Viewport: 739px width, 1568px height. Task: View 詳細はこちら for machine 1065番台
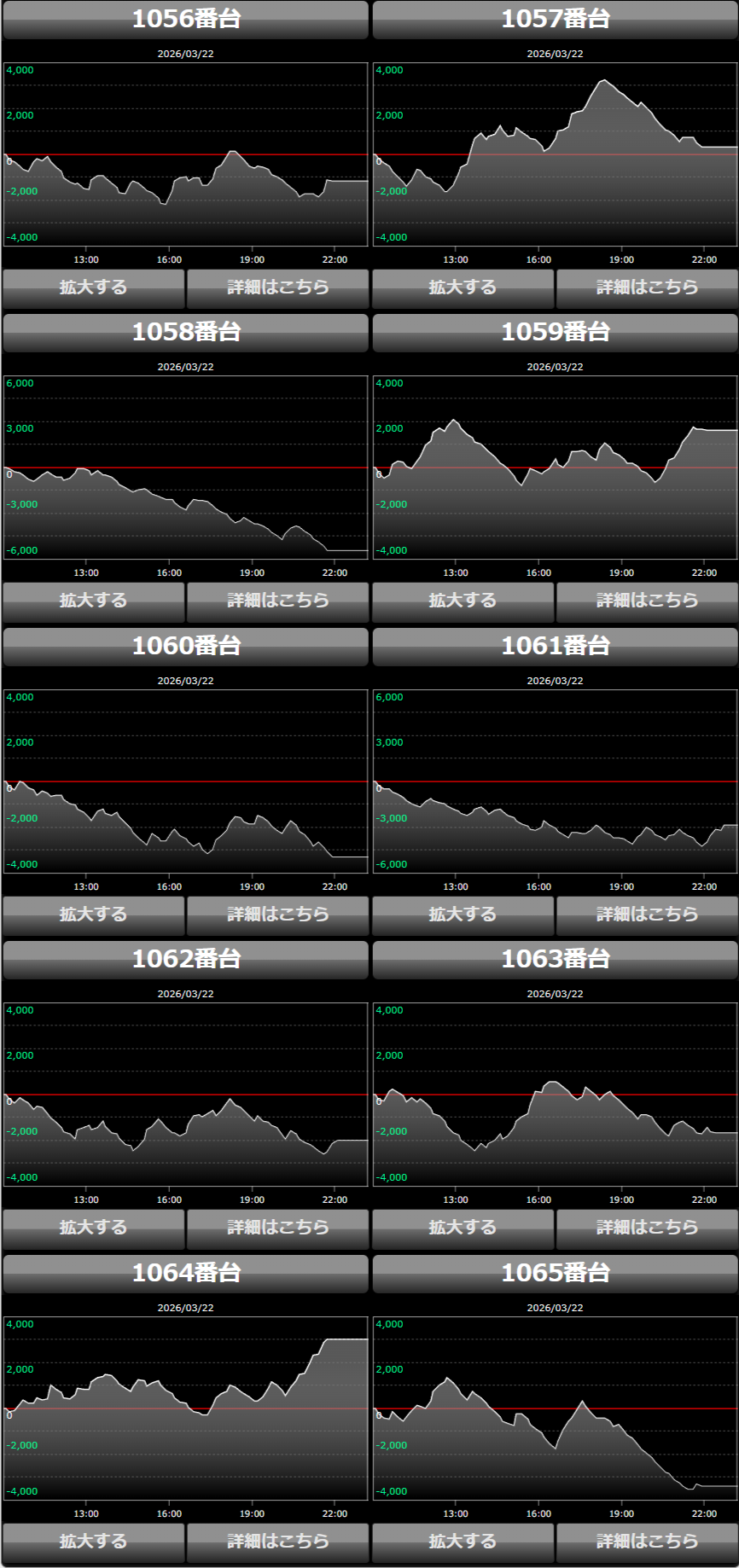(x=647, y=1542)
